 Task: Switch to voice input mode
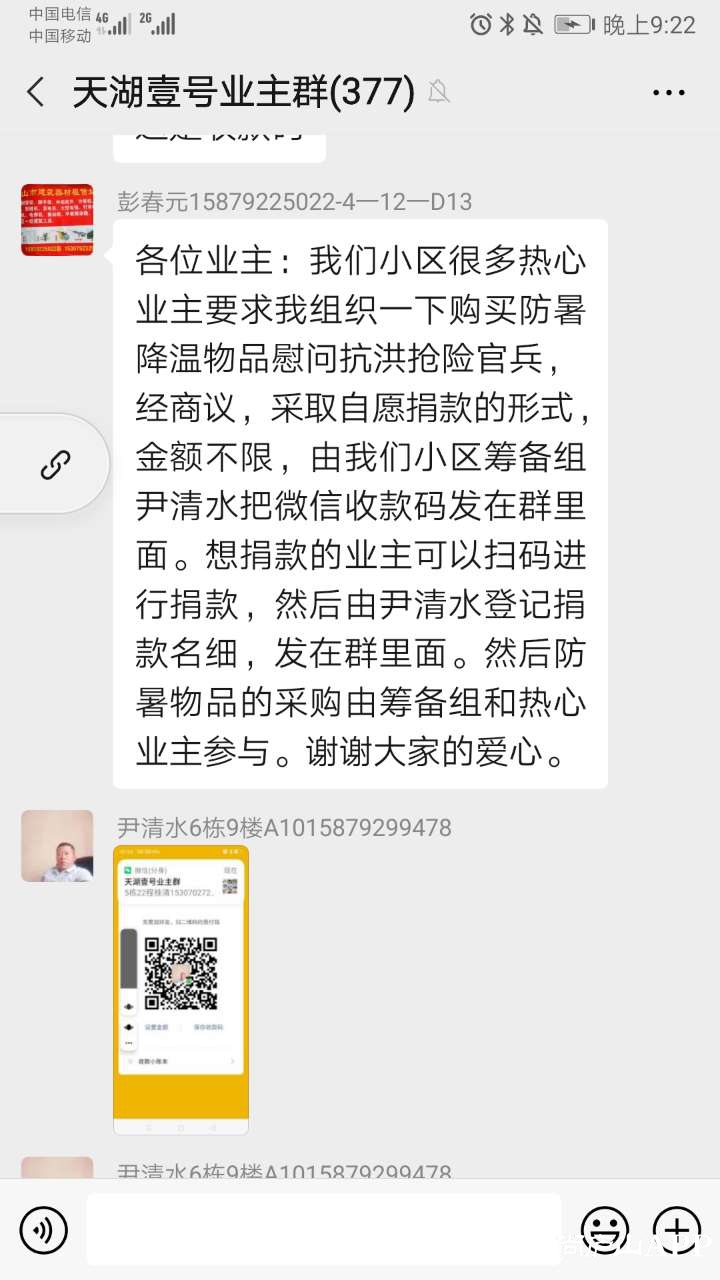[43, 1229]
